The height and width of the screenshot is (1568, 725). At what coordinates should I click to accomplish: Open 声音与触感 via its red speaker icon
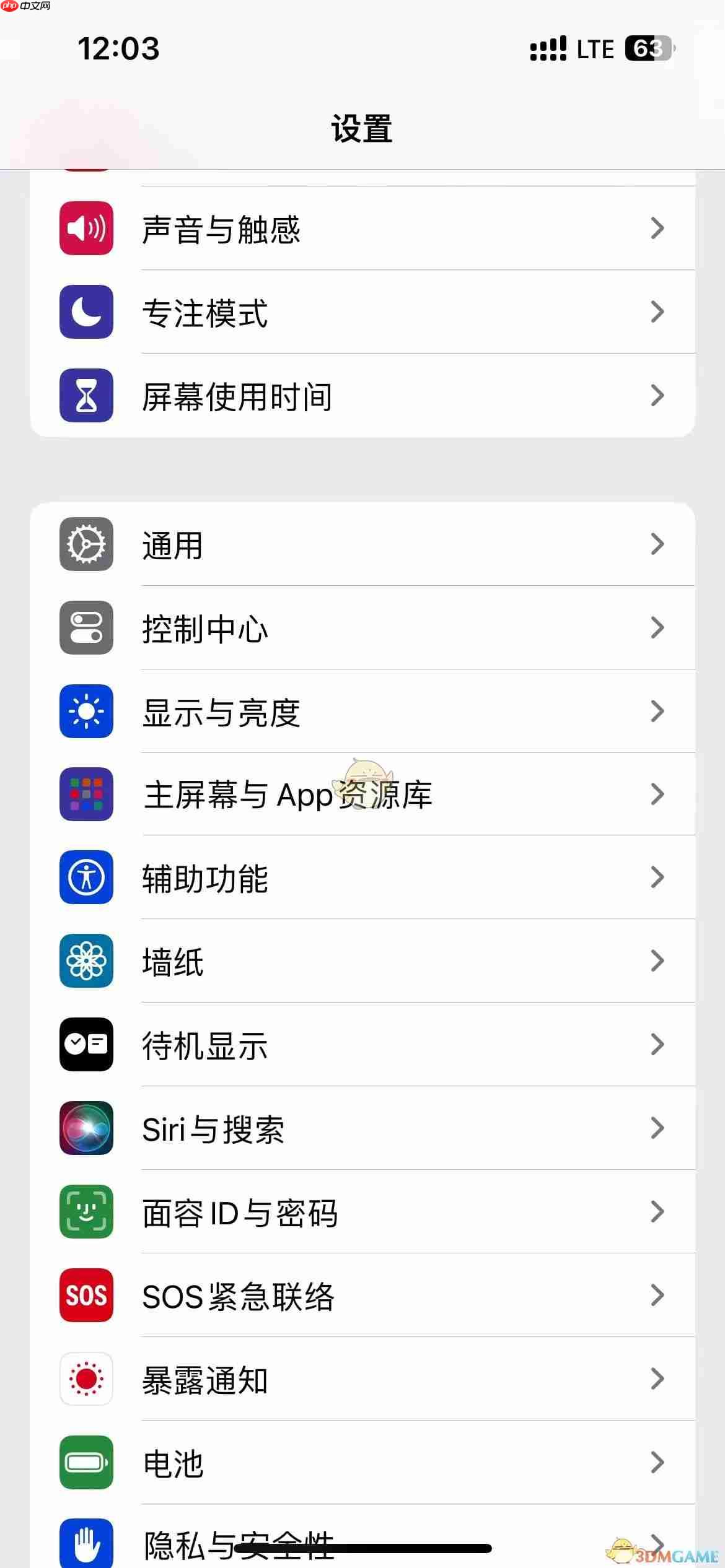(86, 229)
